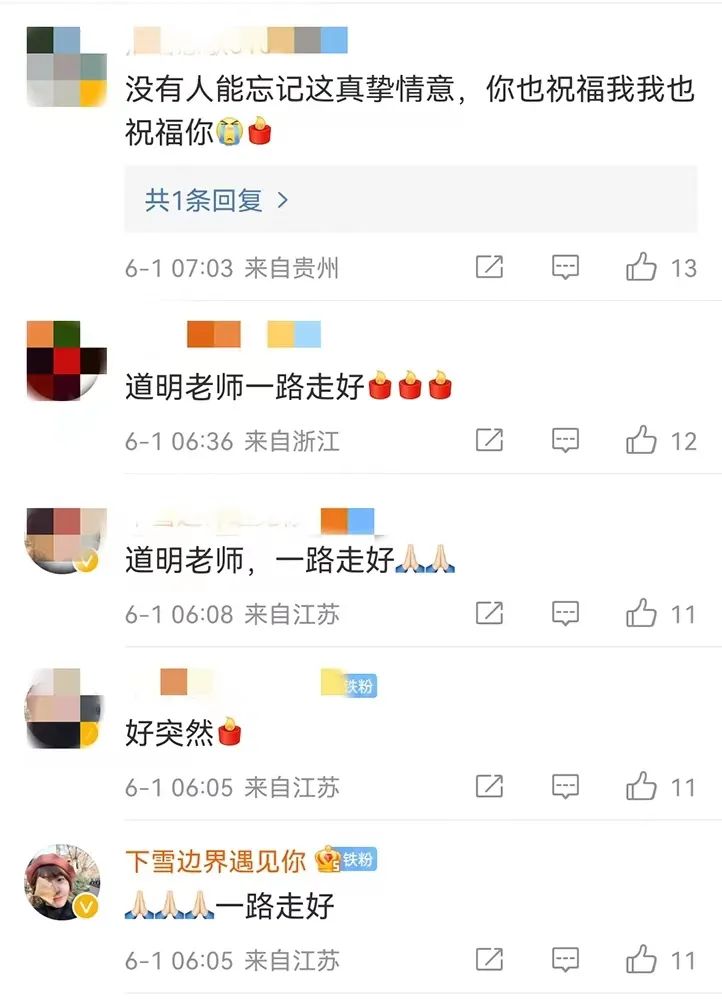Share the 好突然 comment
722x1000 pixels.
coord(489,787)
